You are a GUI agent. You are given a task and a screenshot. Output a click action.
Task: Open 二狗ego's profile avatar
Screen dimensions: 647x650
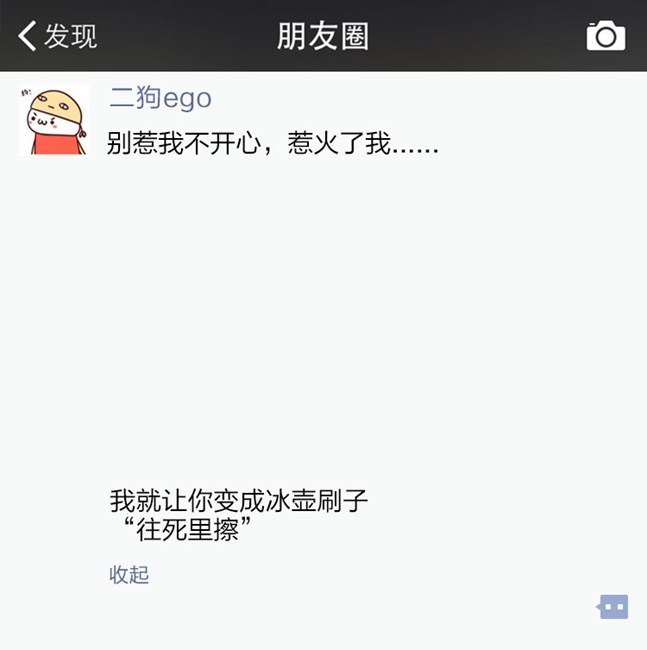point(54,120)
